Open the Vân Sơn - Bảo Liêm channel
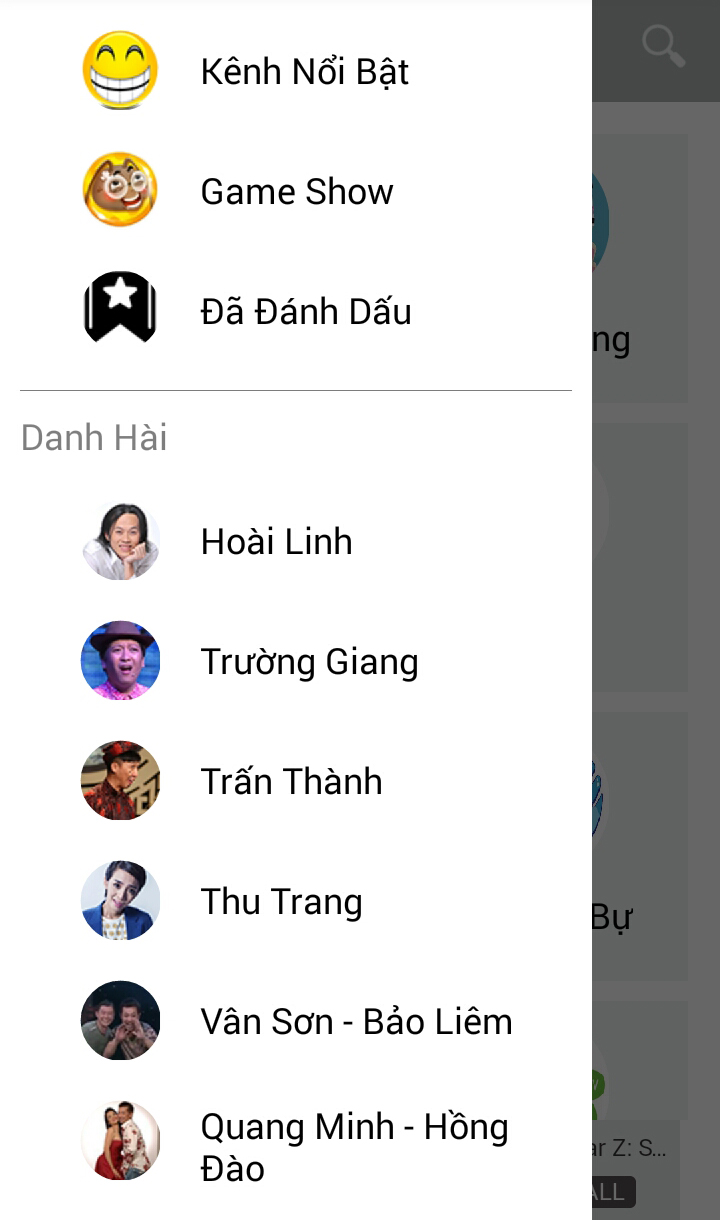This screenshot has height=1220, width=720. [356, 1022]
